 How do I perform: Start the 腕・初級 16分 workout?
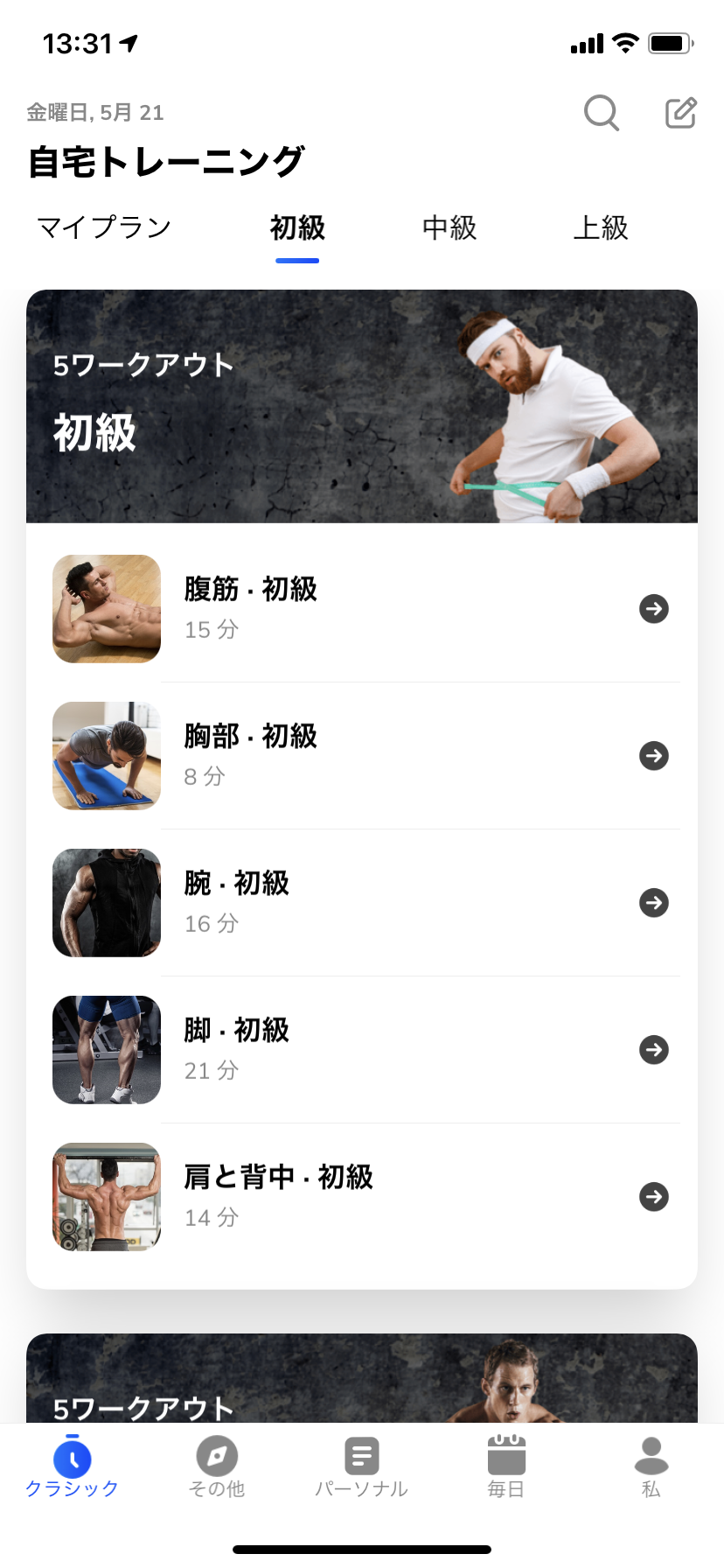tap(362, 903)
